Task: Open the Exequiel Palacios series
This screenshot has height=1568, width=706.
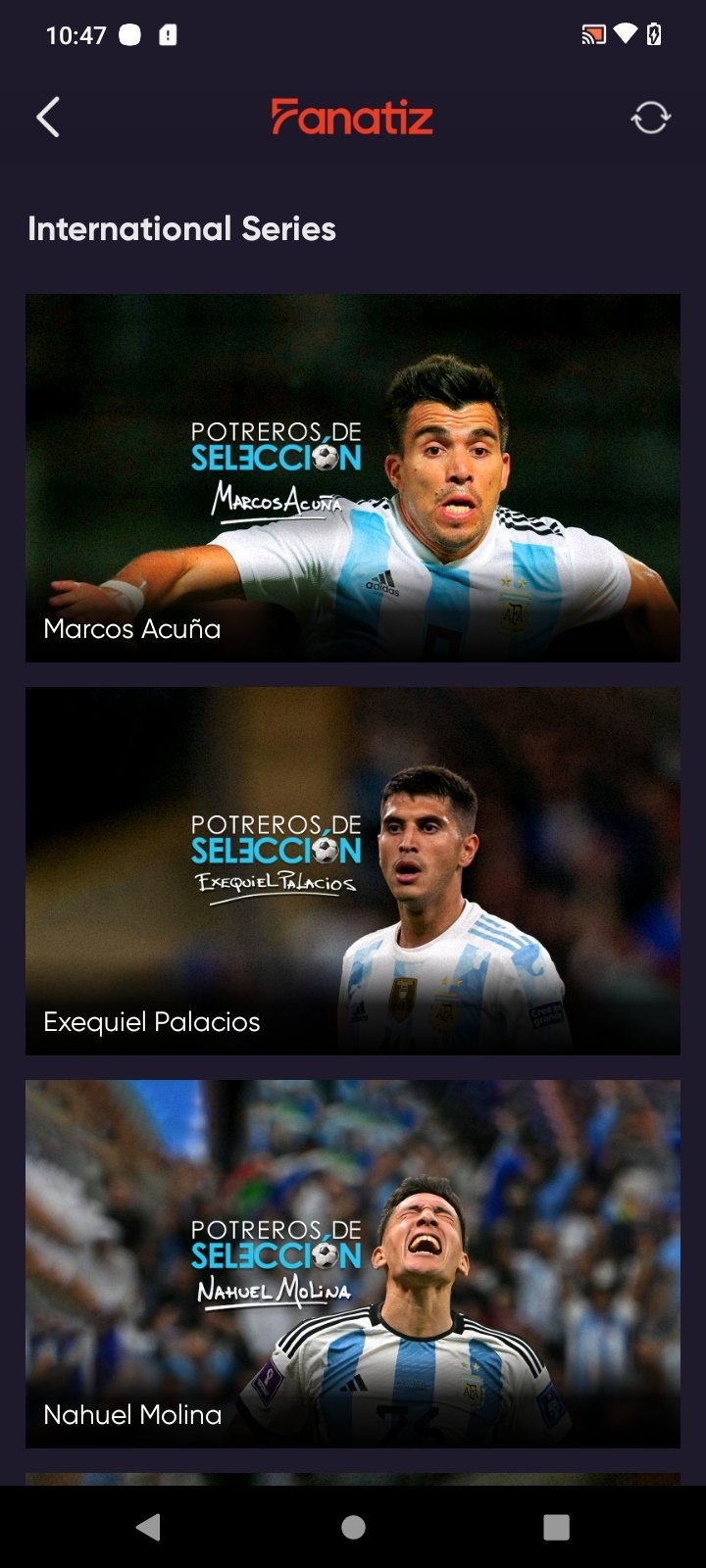Action: (353, 871)
